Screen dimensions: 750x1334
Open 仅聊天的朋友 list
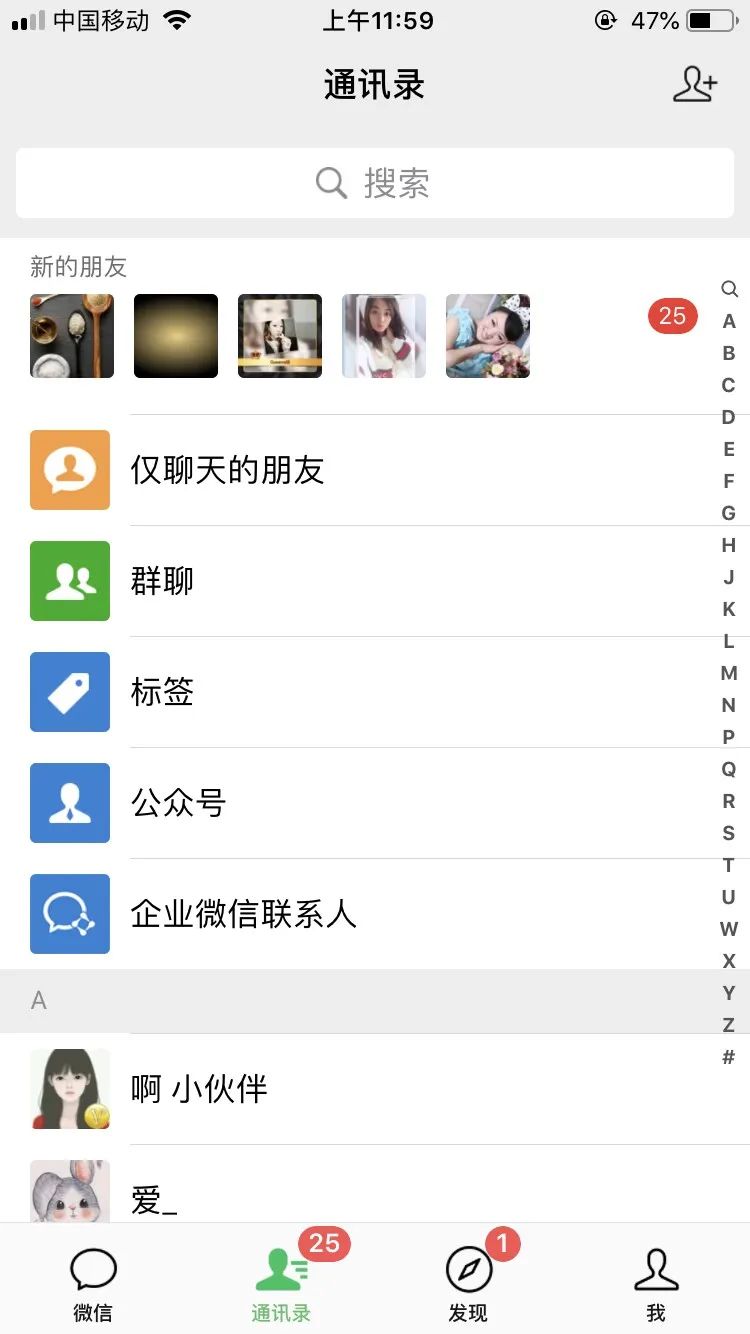[x=375, y=470]
